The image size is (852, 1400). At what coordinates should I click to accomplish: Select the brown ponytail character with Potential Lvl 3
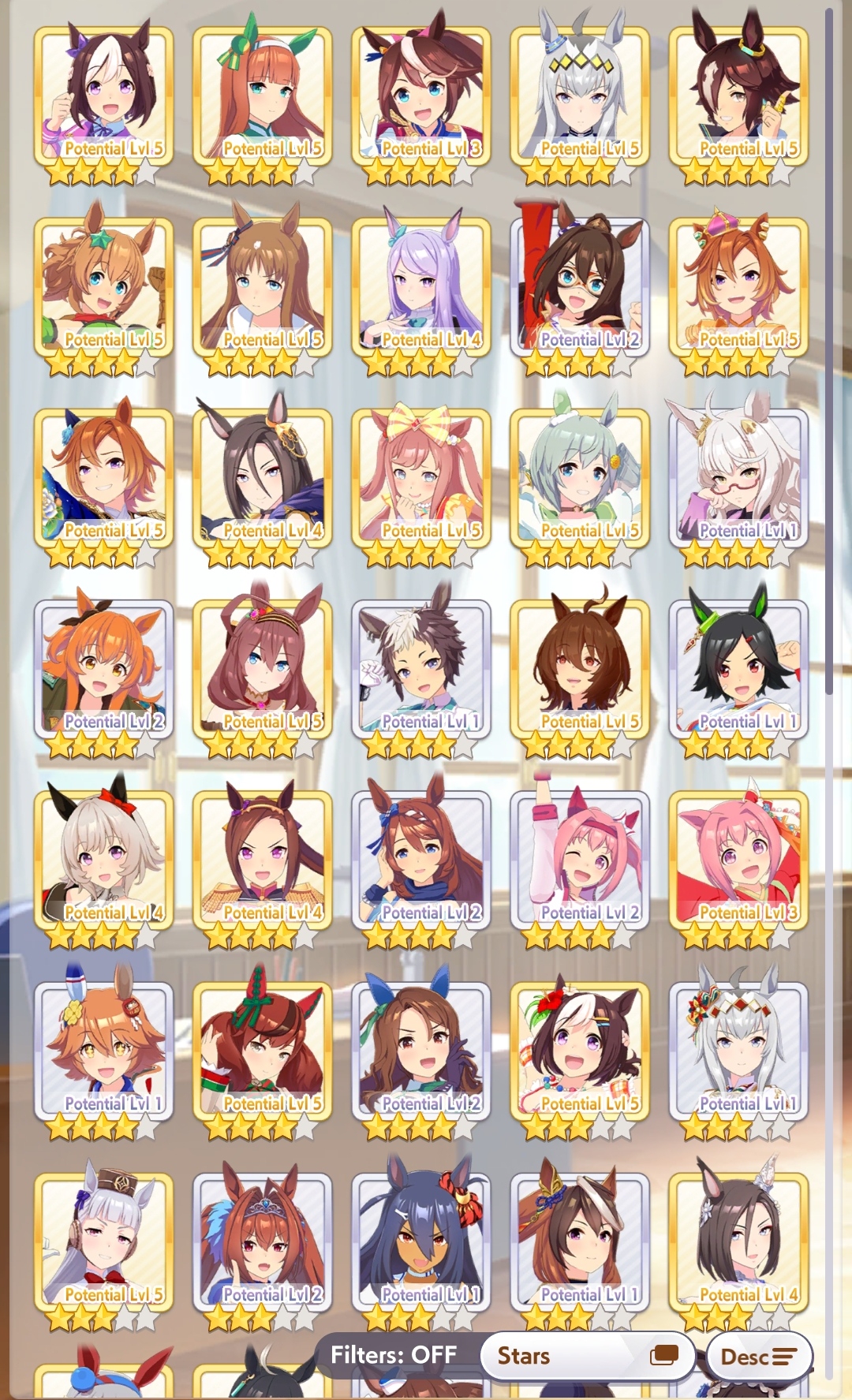421,97
